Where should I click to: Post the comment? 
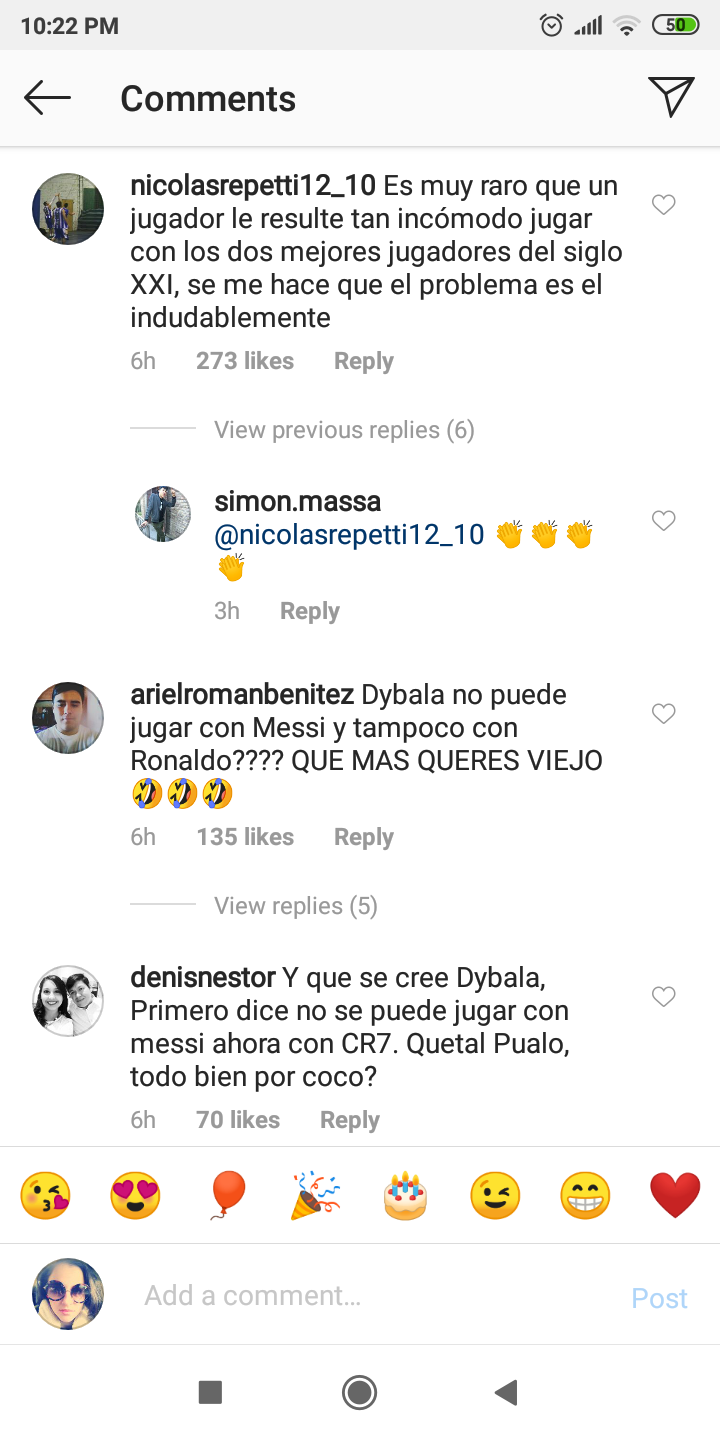(659, 1298)
